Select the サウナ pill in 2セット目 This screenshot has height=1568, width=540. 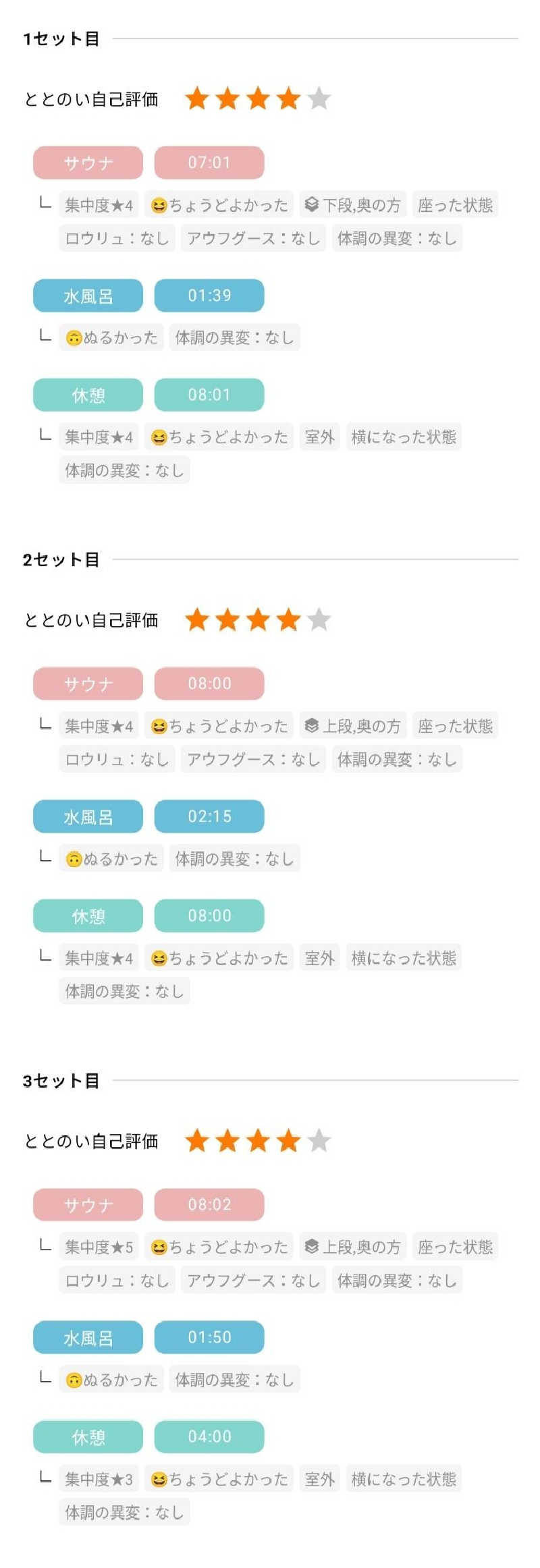click(87, 683)
